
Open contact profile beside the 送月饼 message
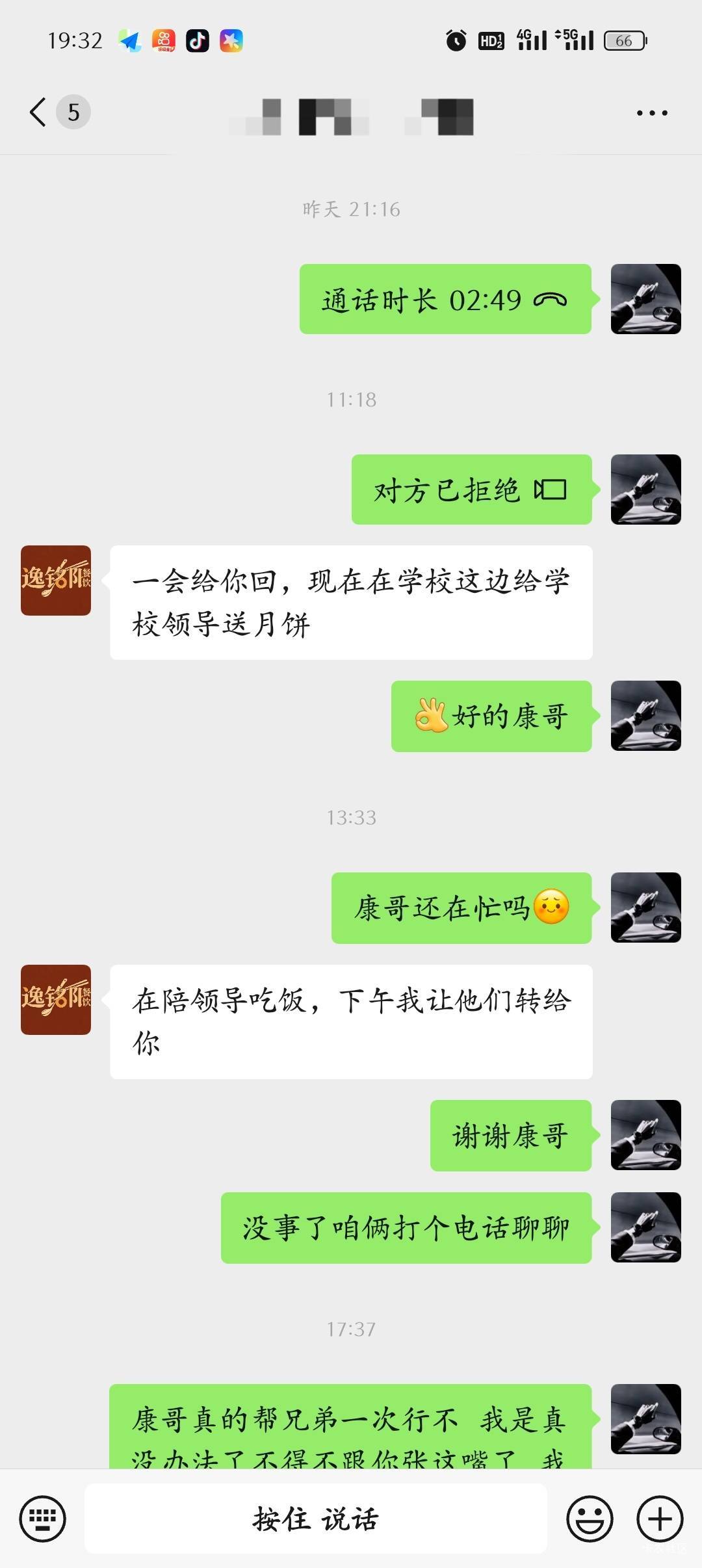56,581
